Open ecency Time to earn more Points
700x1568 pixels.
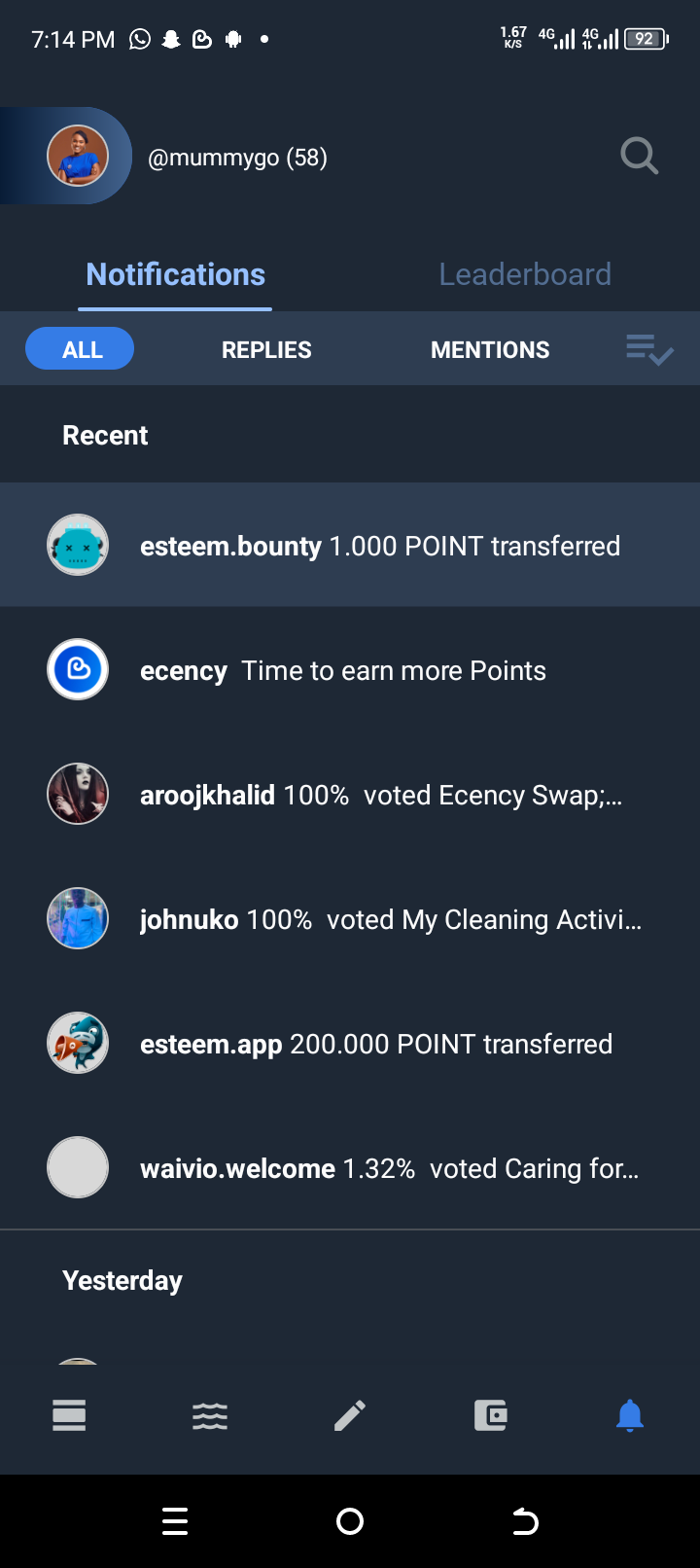click(350, 669)
